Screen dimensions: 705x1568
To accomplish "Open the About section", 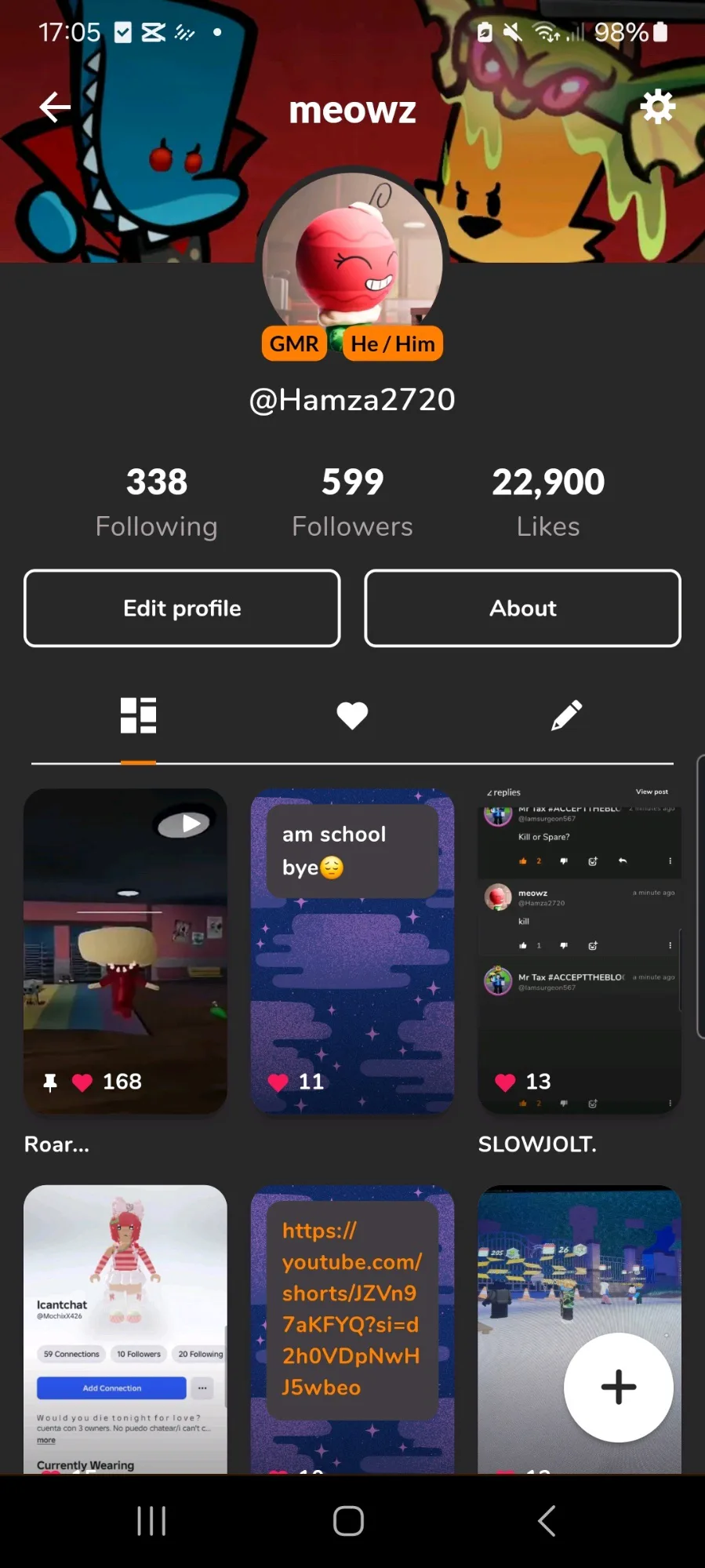I will coord(522,608).
